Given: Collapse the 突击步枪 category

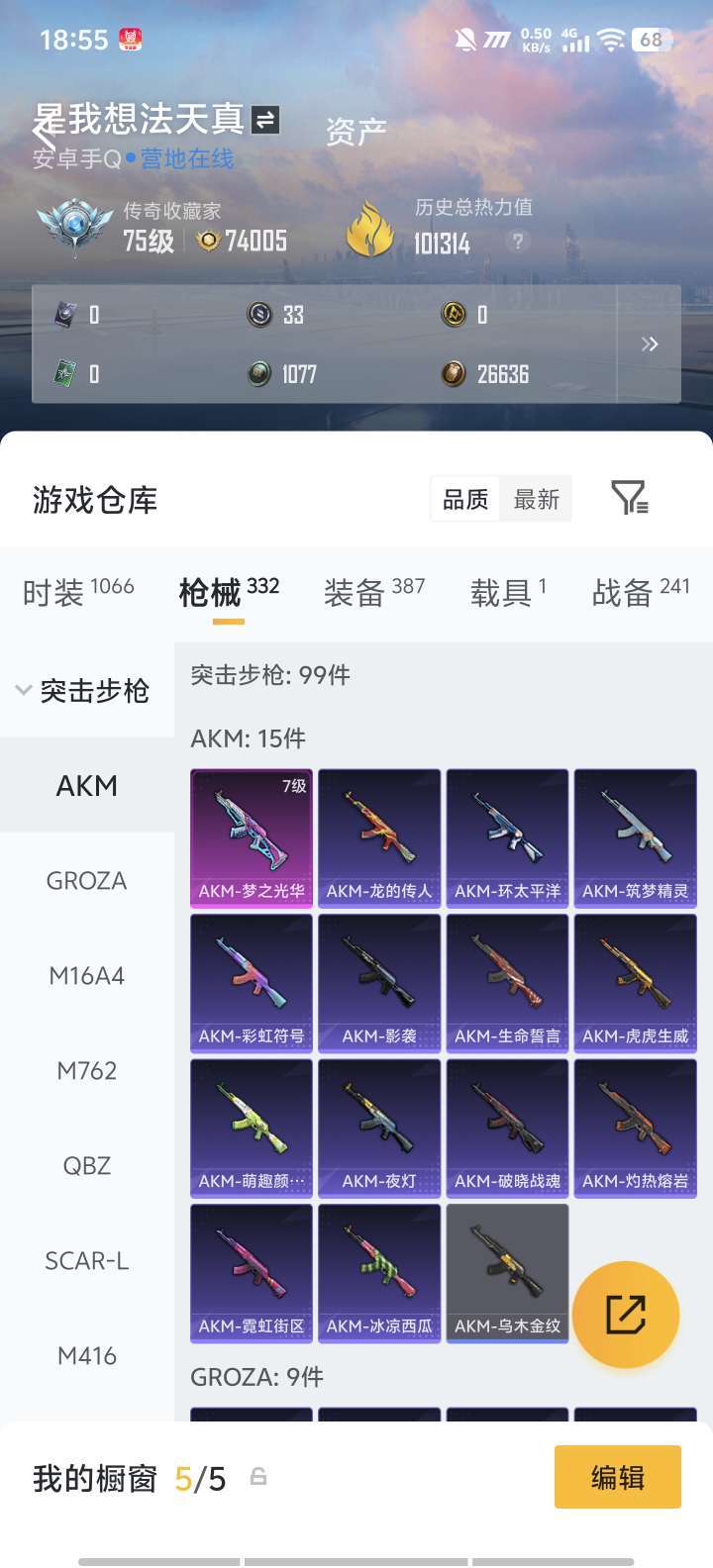Looking at the screenshot, I should (x=83, y=691).
